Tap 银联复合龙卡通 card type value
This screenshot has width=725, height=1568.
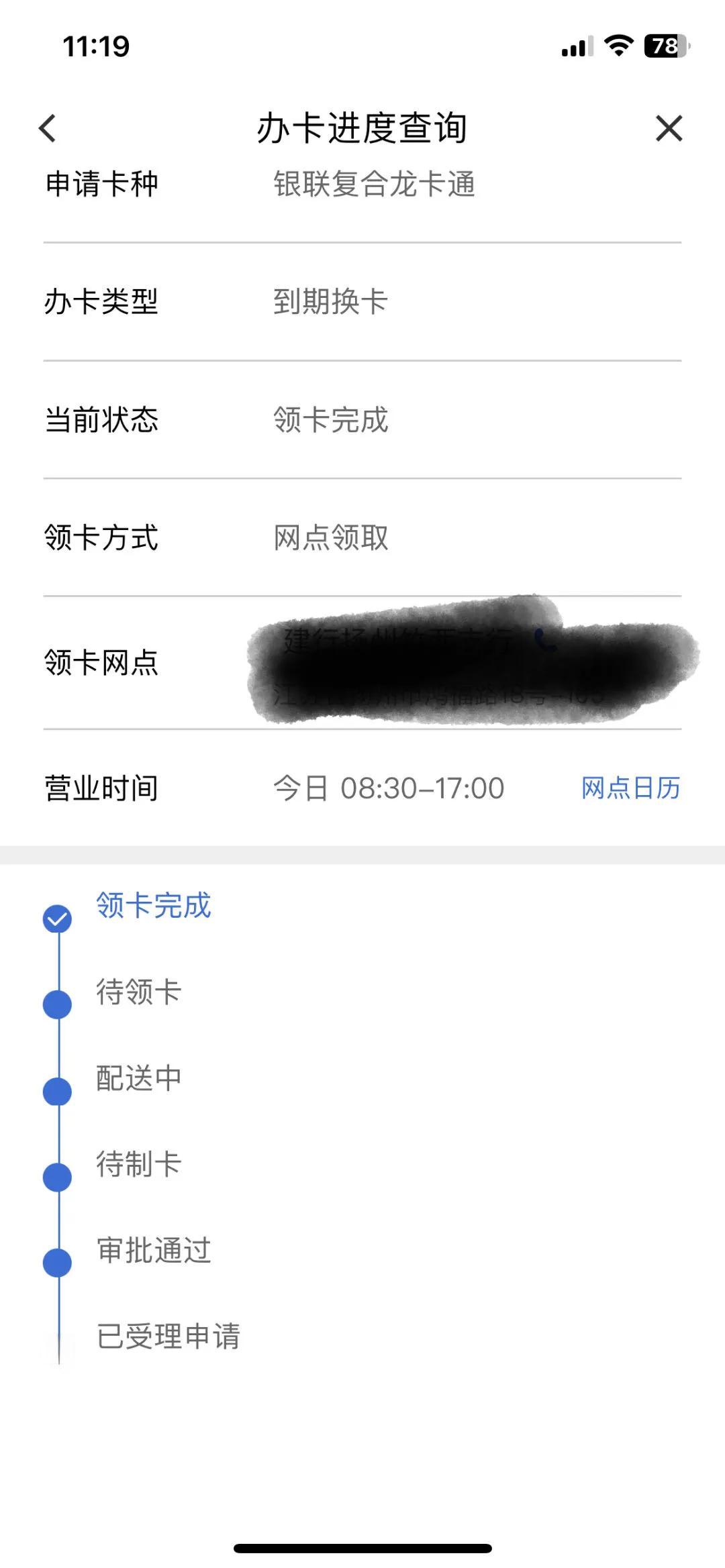[x=374, y=185]
